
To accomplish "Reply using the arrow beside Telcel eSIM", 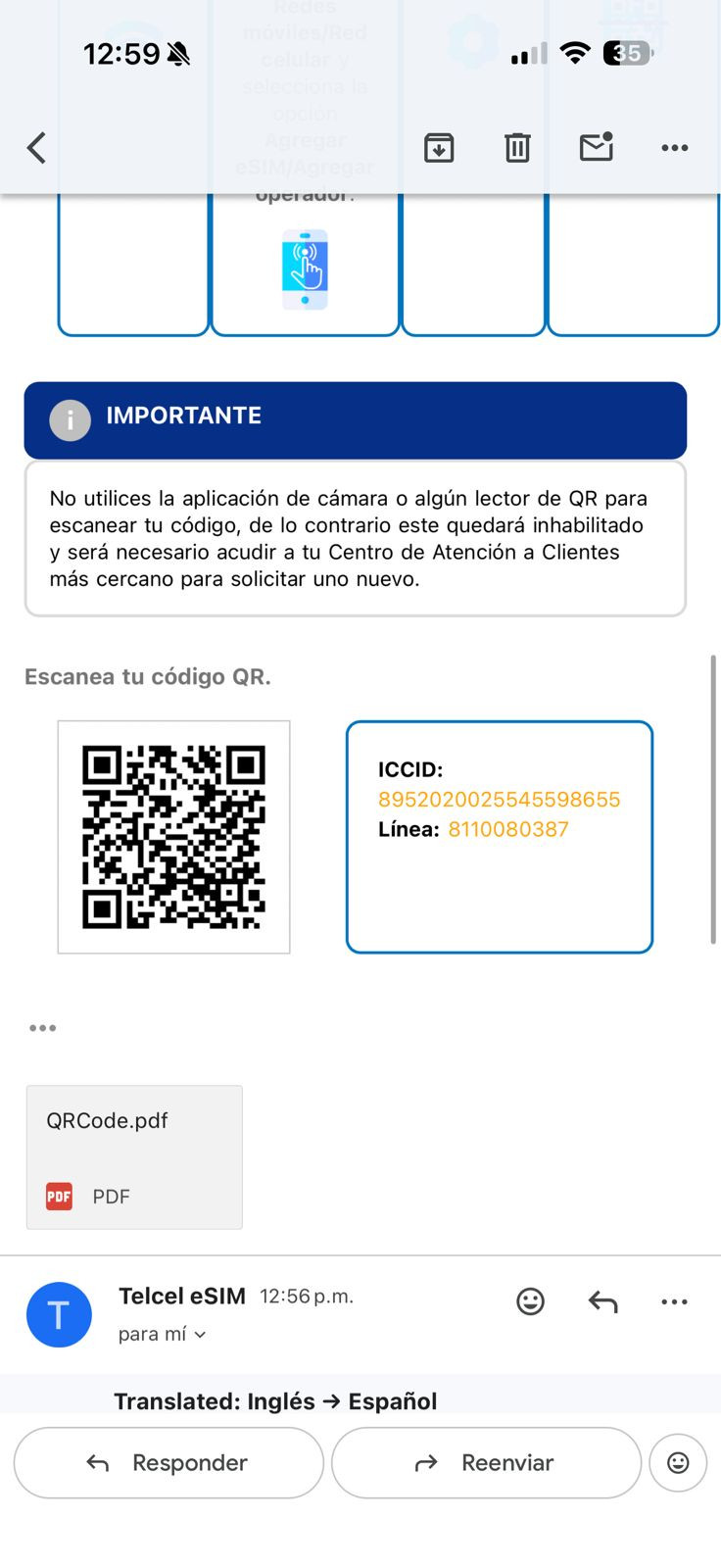I will [x=602, y=1301].
